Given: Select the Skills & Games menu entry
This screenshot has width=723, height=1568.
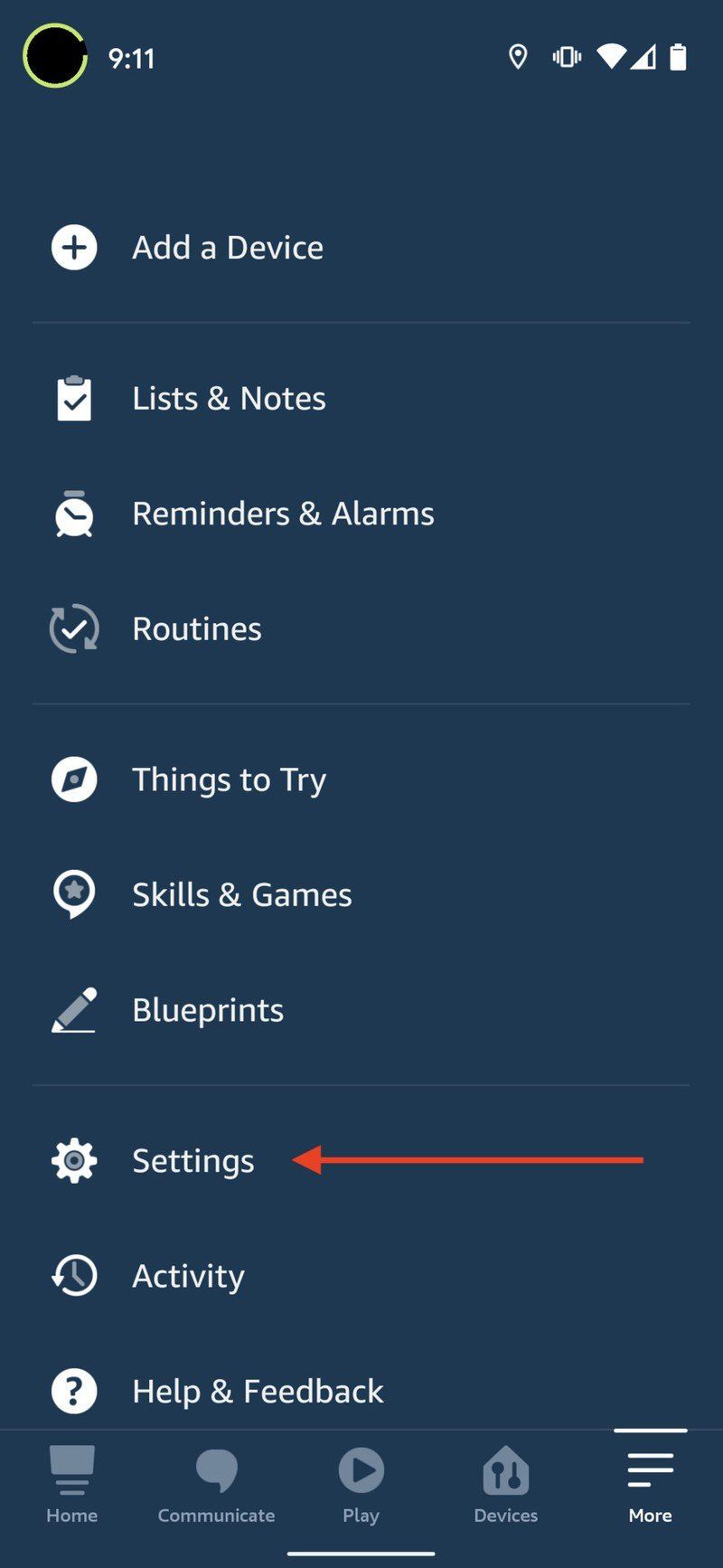Looking at the screenshot, I should [242, 893].
